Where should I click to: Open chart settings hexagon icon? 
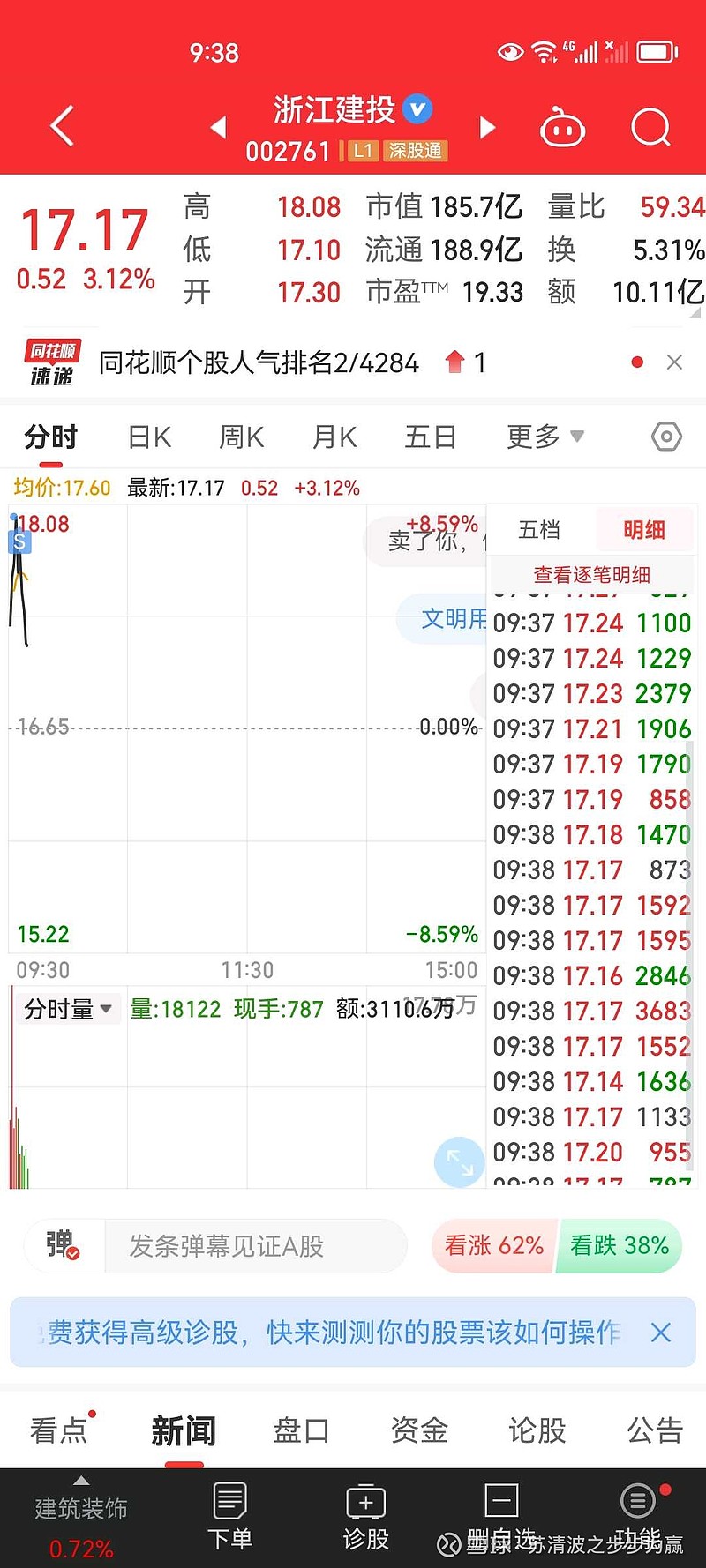[666, 437]
